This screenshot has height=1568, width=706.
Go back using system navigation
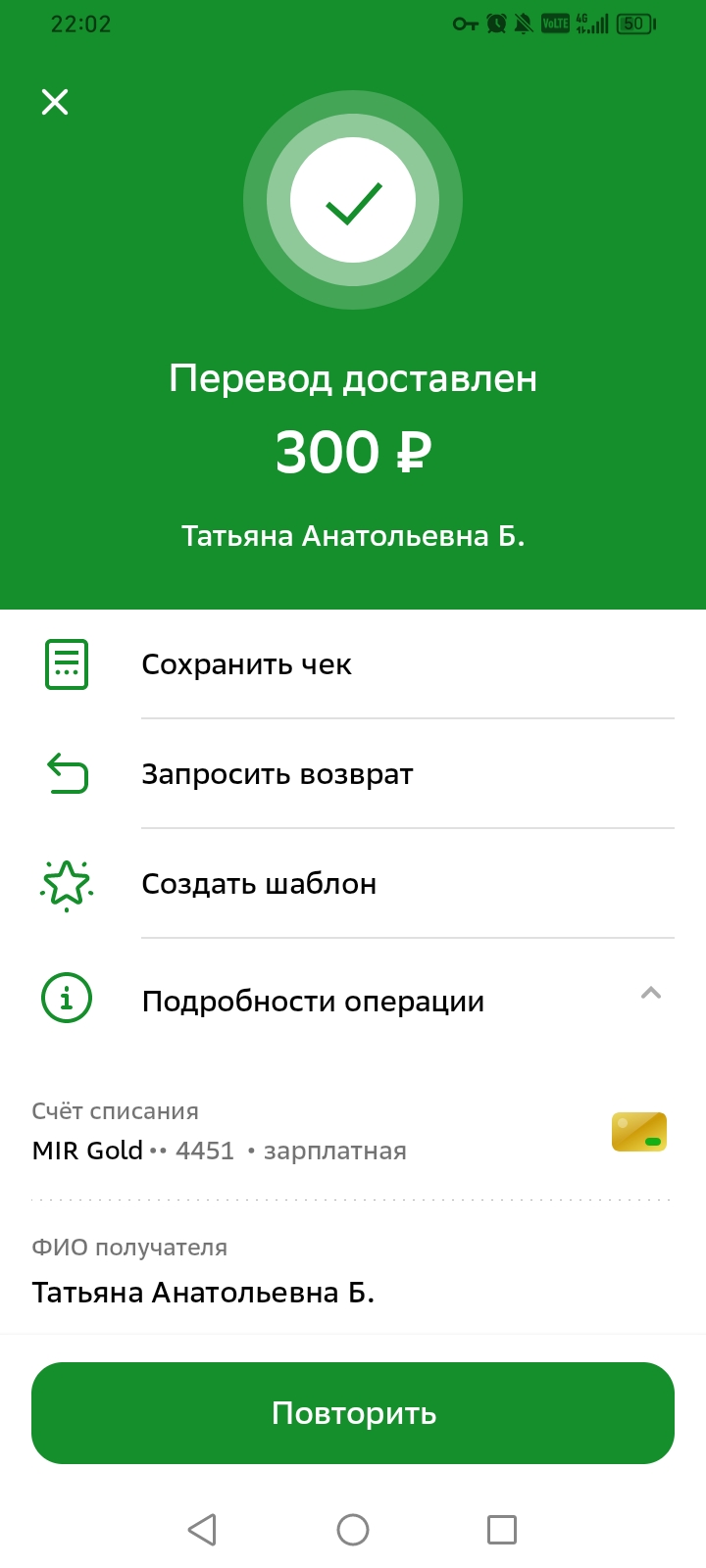click(x=202, y=1529)
